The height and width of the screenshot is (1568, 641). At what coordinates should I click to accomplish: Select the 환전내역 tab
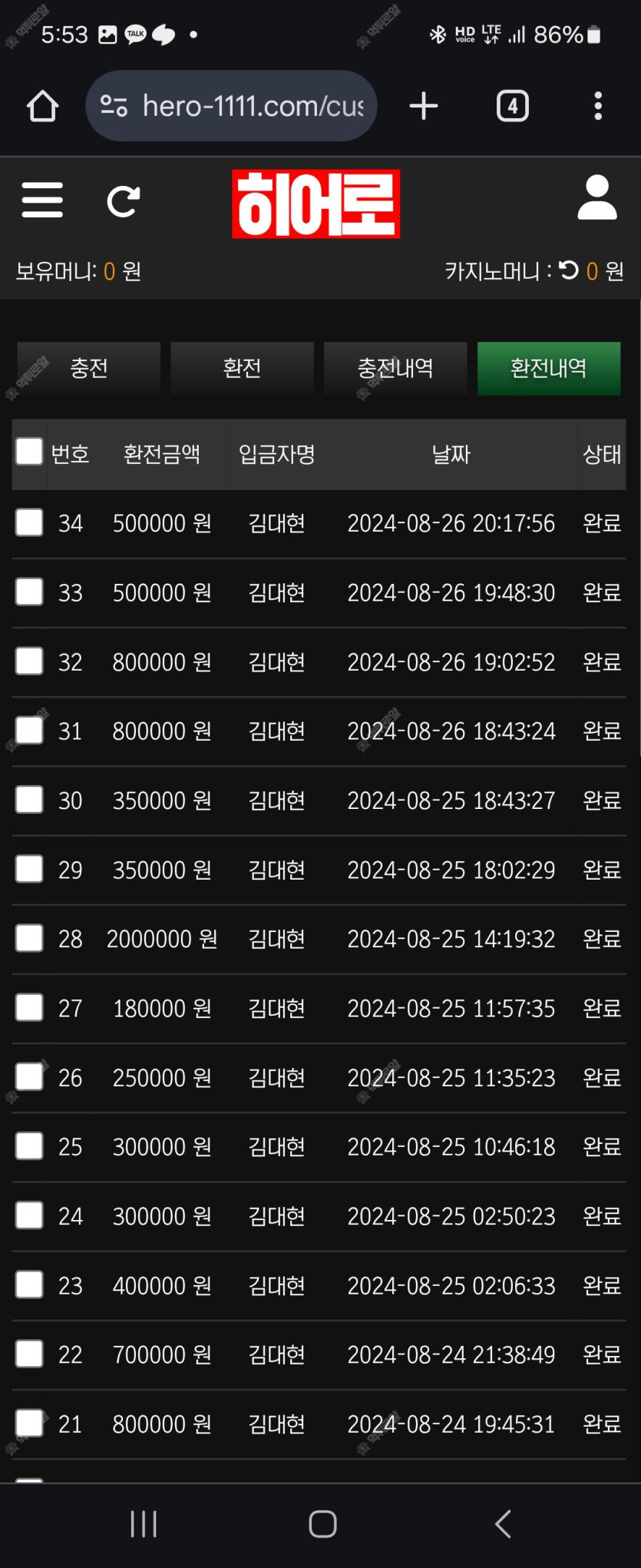coord(548,369)
